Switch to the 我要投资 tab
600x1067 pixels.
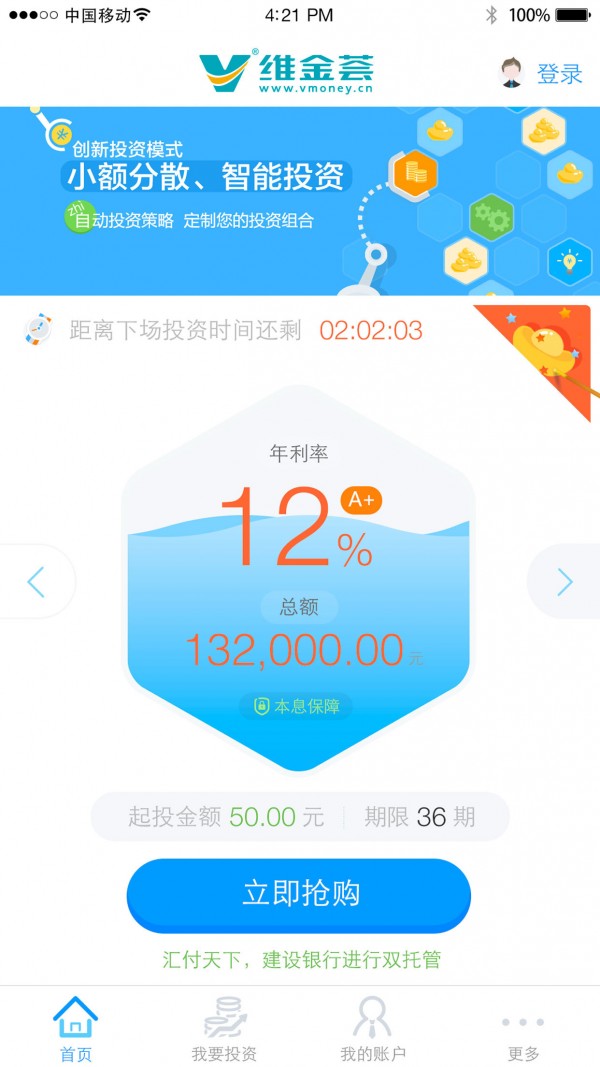(225, 1027)
